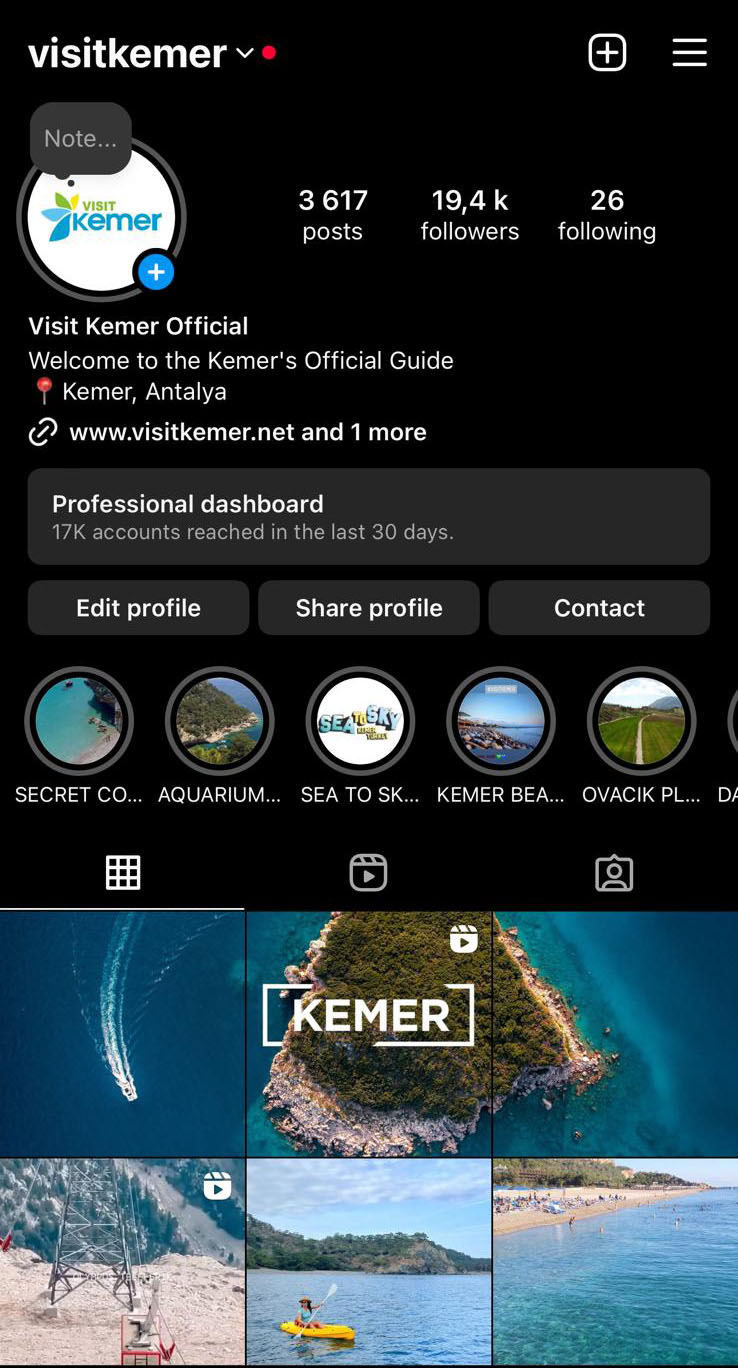The width and height of the screenshot is (738, 1368).
Task: Open the create new post plus icon
Action: 607,53
